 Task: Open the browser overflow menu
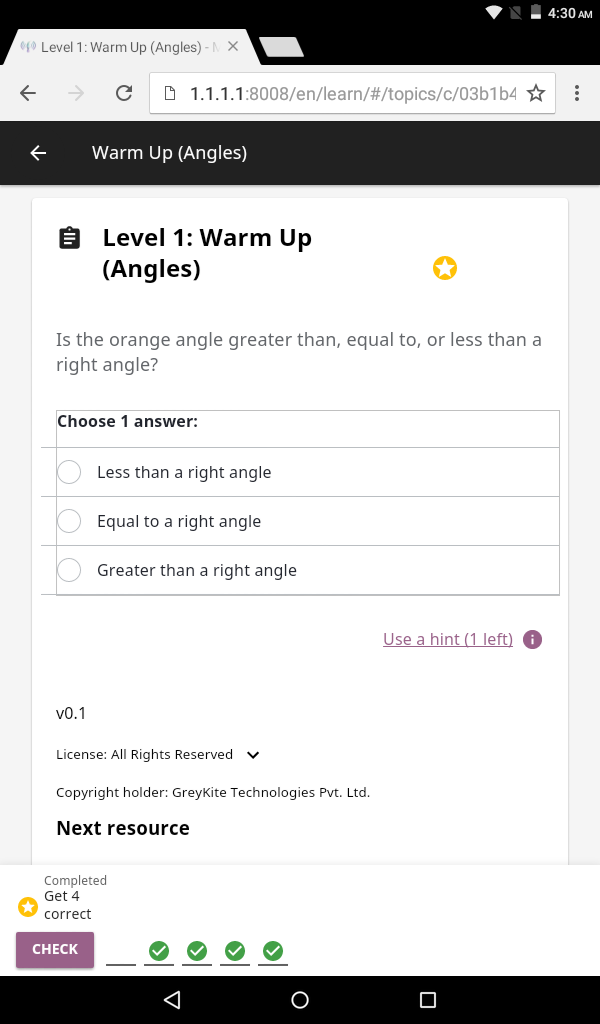click(576, 93)
